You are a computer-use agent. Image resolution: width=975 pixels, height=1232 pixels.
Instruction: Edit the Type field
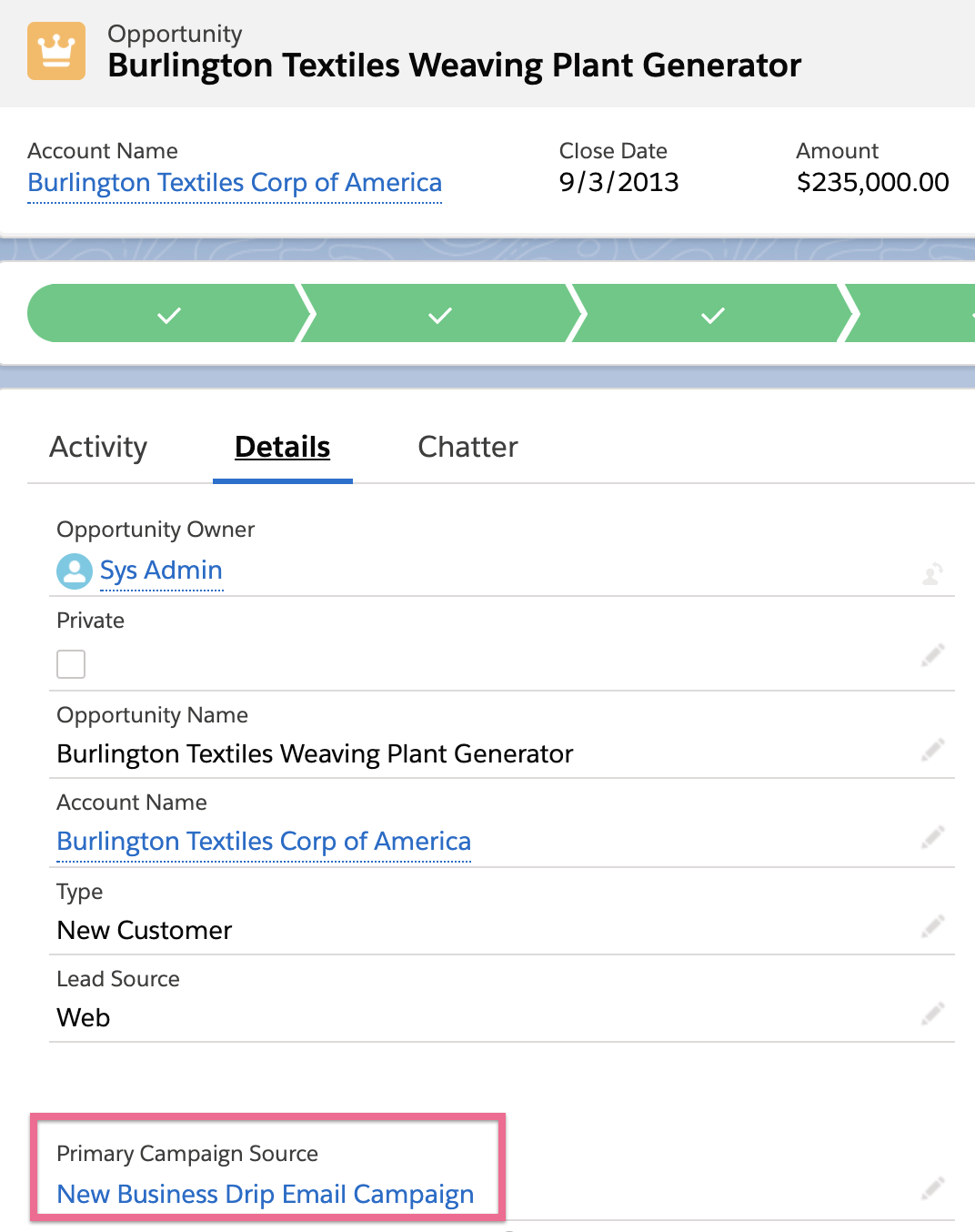932,926
